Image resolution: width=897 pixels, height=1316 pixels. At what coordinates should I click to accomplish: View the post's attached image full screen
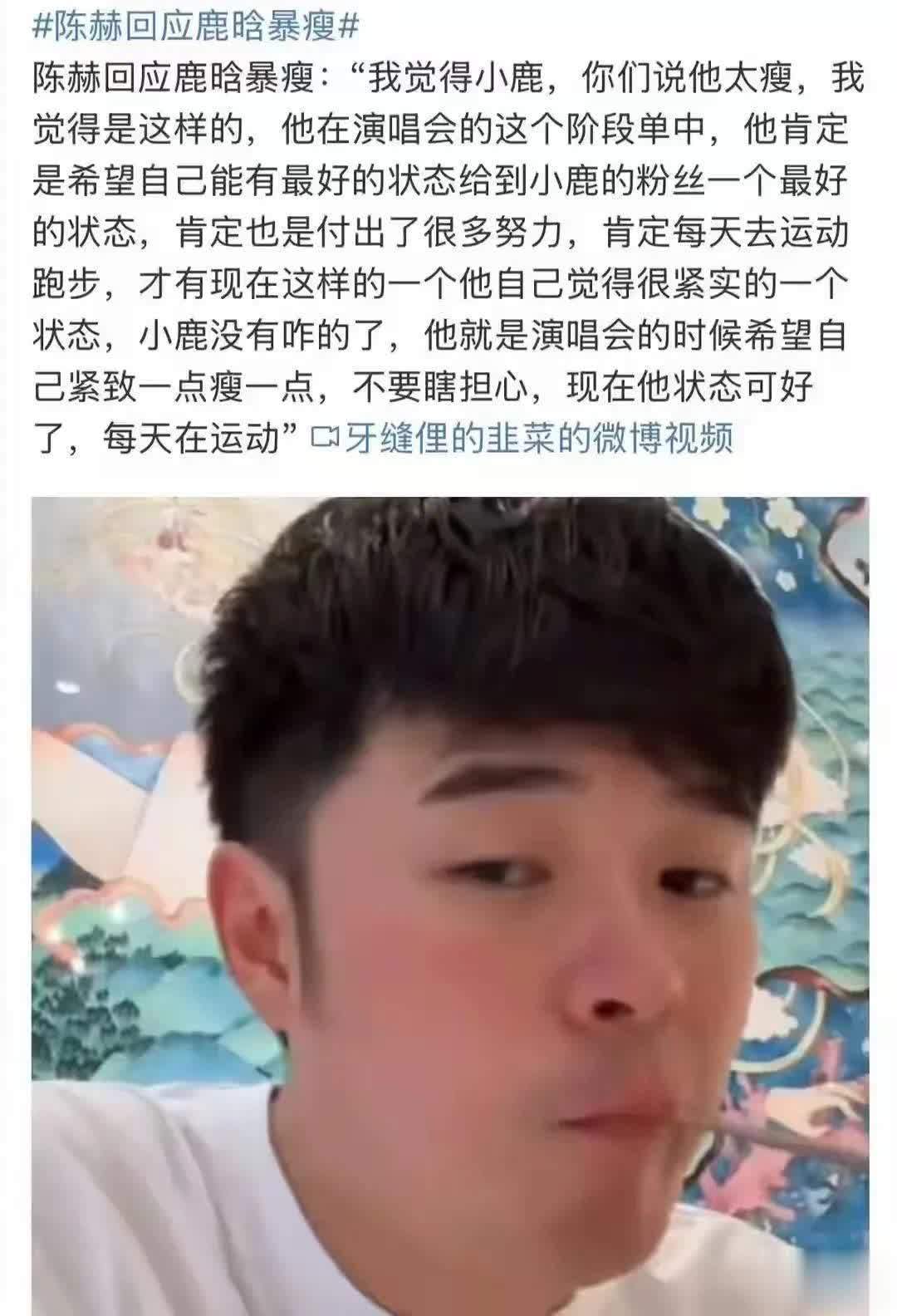point(450,906)
